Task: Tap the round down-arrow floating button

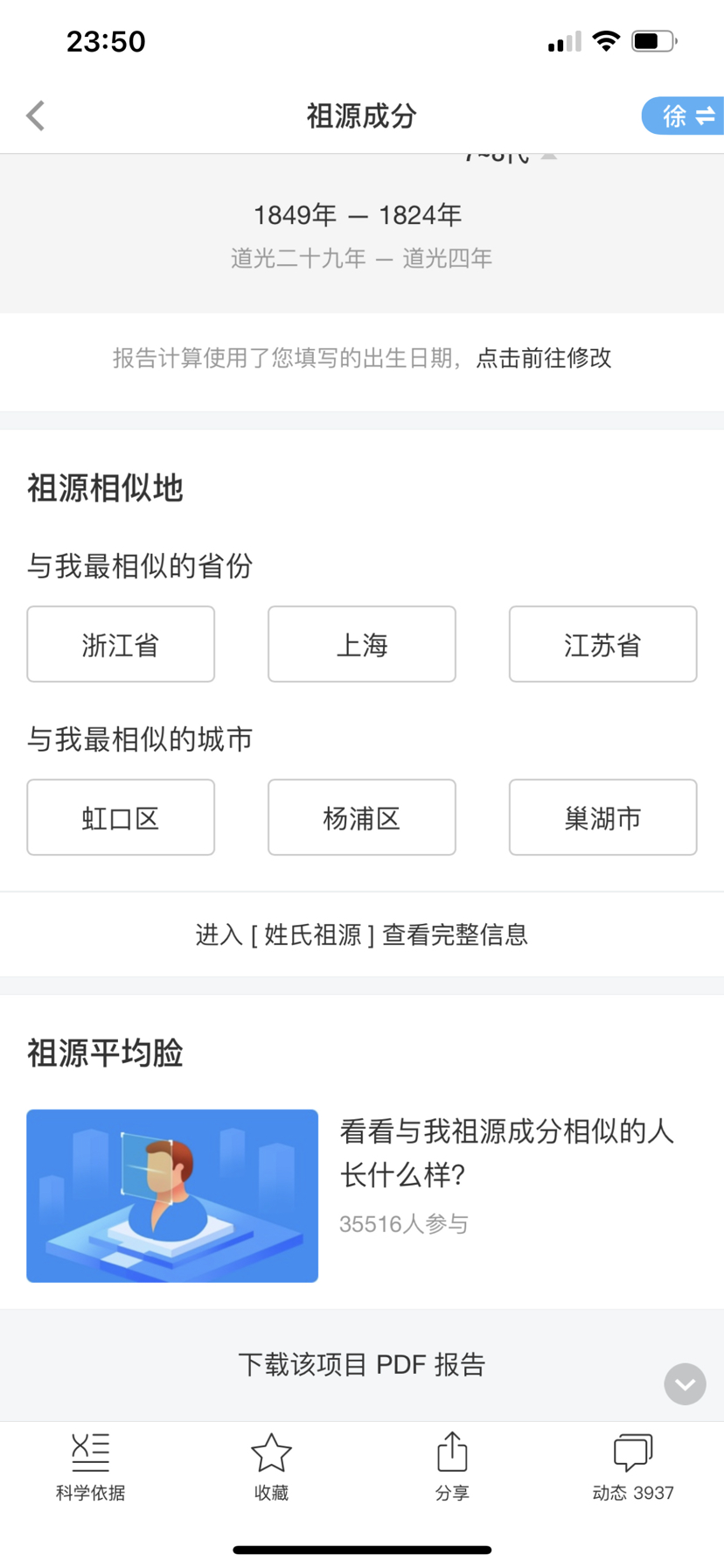Action: (685, 1384)
